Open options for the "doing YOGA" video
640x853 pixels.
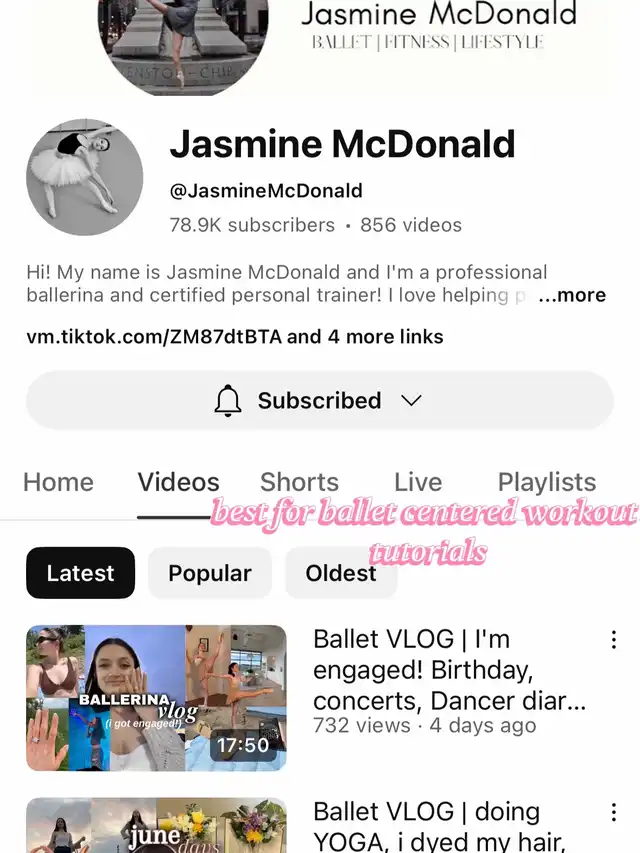(x=613, y=813)
